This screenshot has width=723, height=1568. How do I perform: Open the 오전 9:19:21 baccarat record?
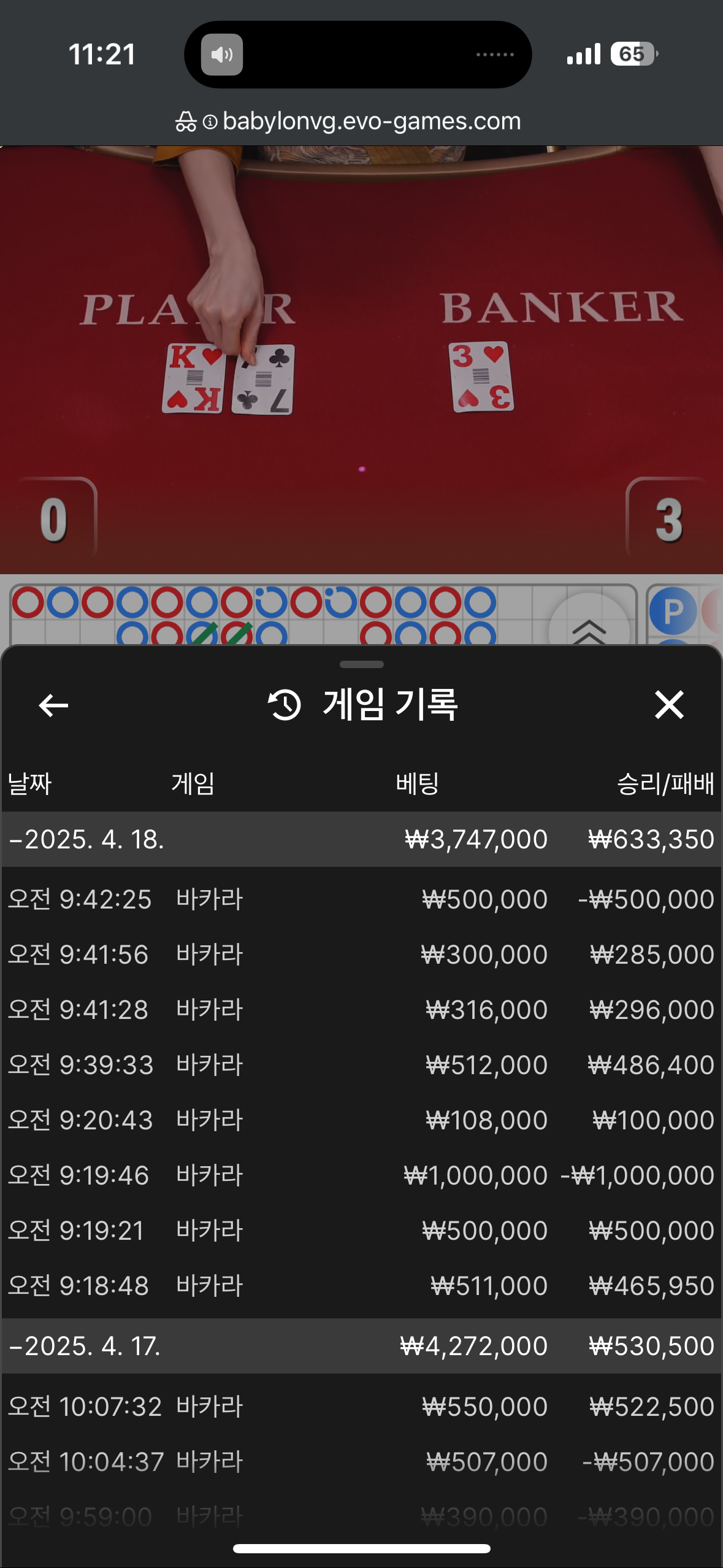click(x=361, y=1231)
